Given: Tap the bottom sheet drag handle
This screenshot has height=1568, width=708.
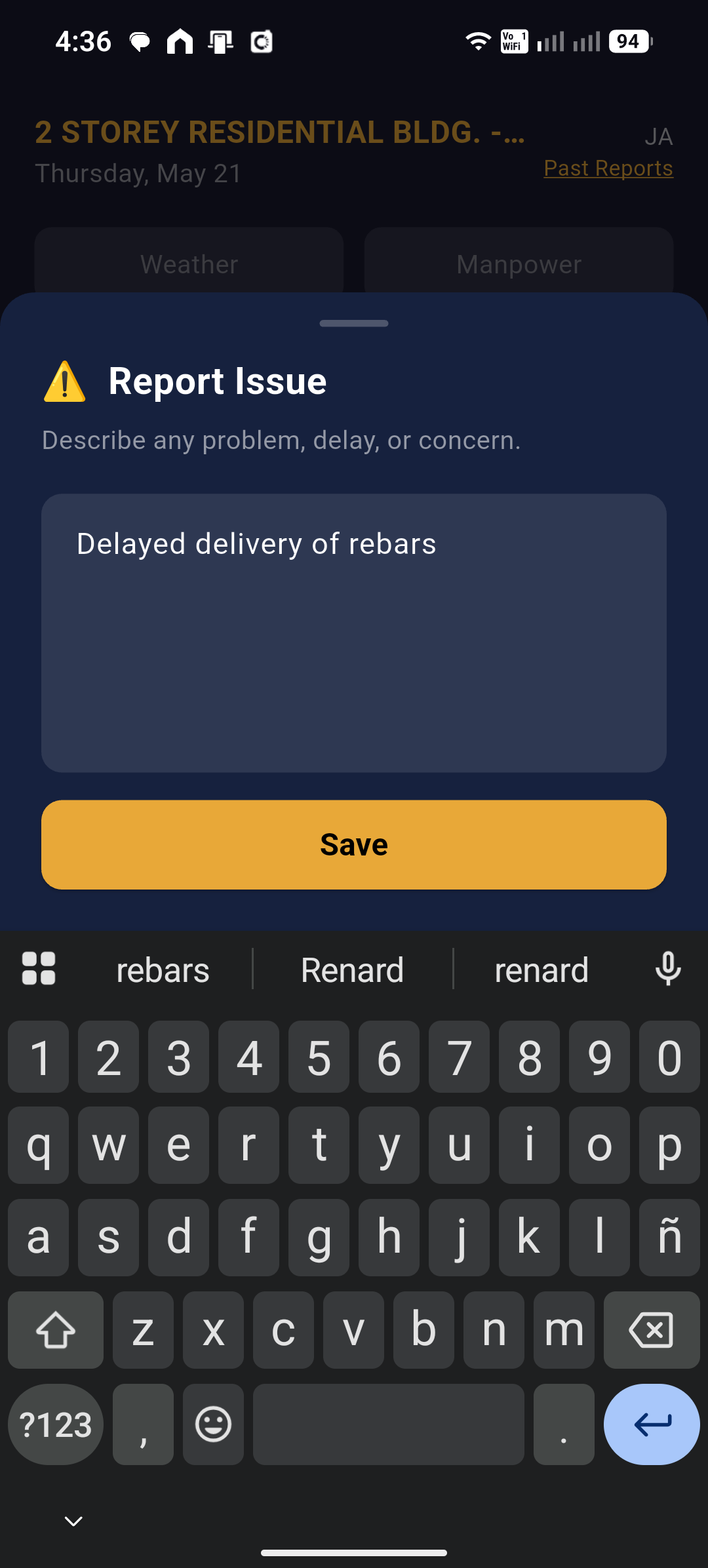Looking at the screenshot, I should point(354,323).
